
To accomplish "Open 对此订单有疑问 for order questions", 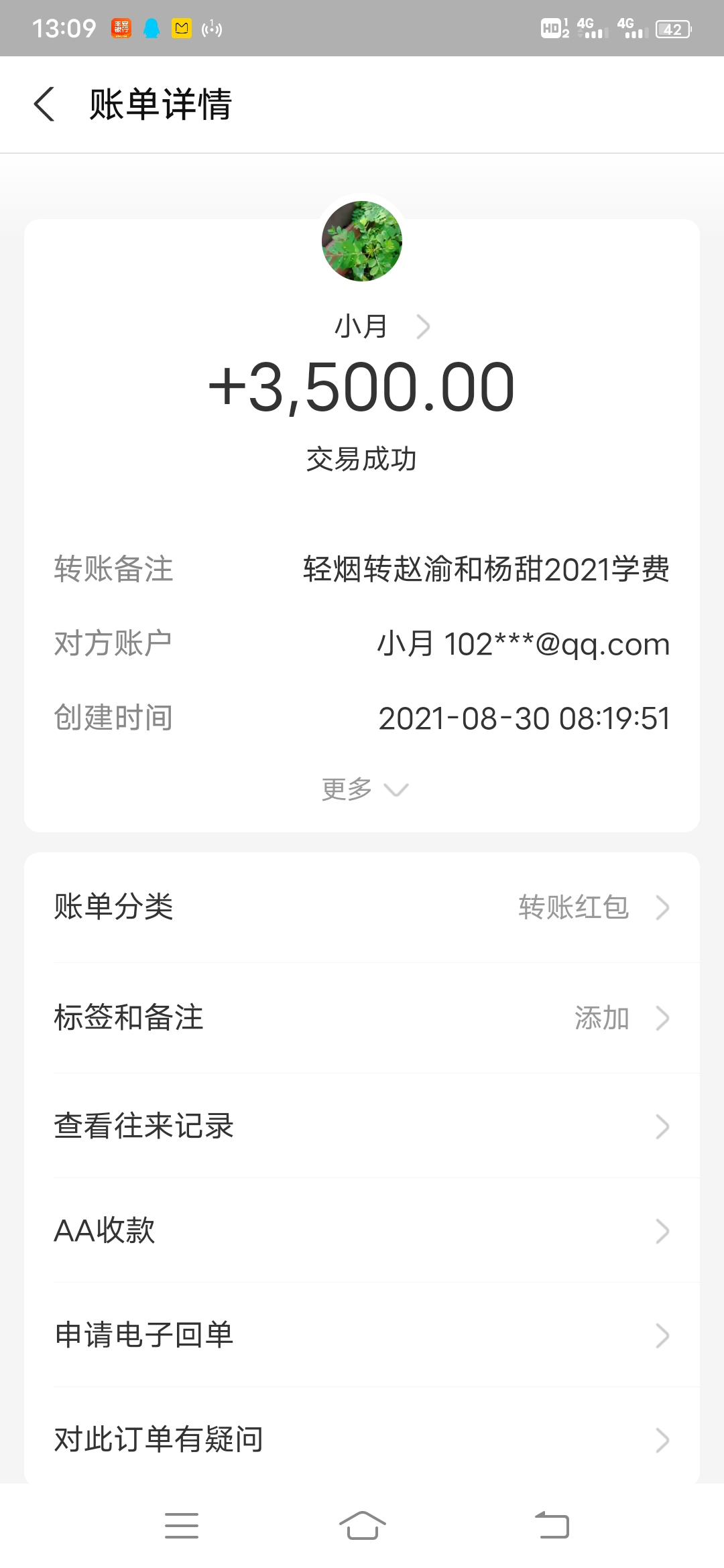I will click(362, 1441).
